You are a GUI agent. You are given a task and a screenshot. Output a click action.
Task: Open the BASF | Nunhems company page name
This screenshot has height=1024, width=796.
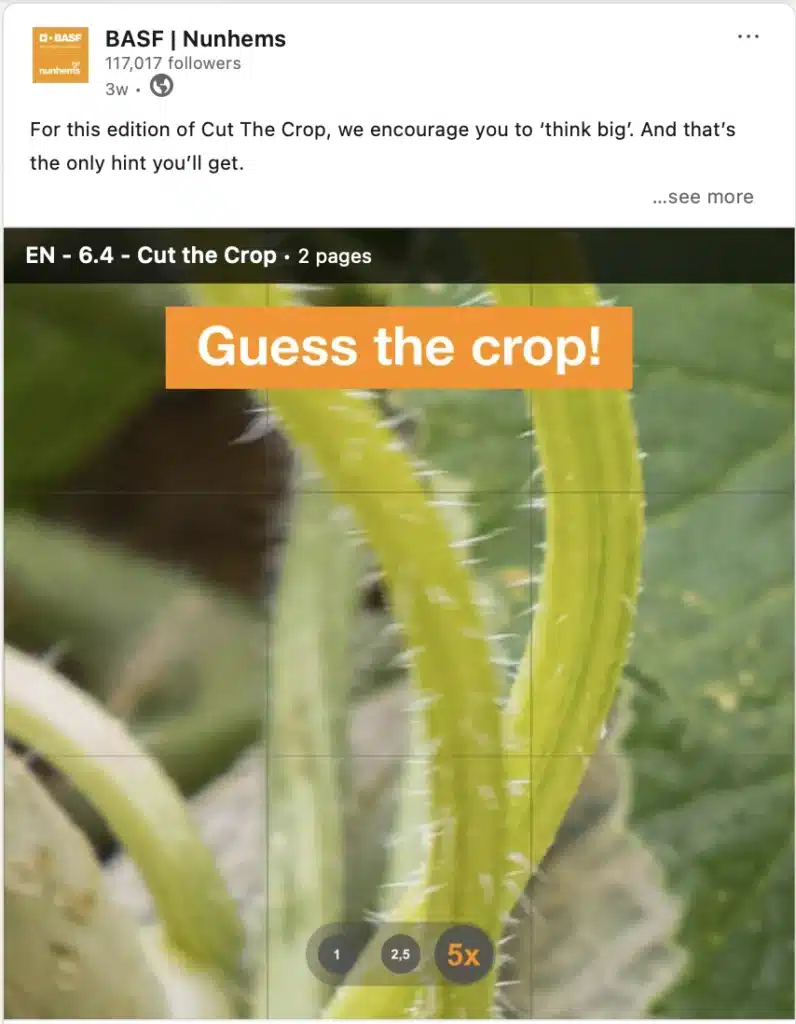coord(195,39)
